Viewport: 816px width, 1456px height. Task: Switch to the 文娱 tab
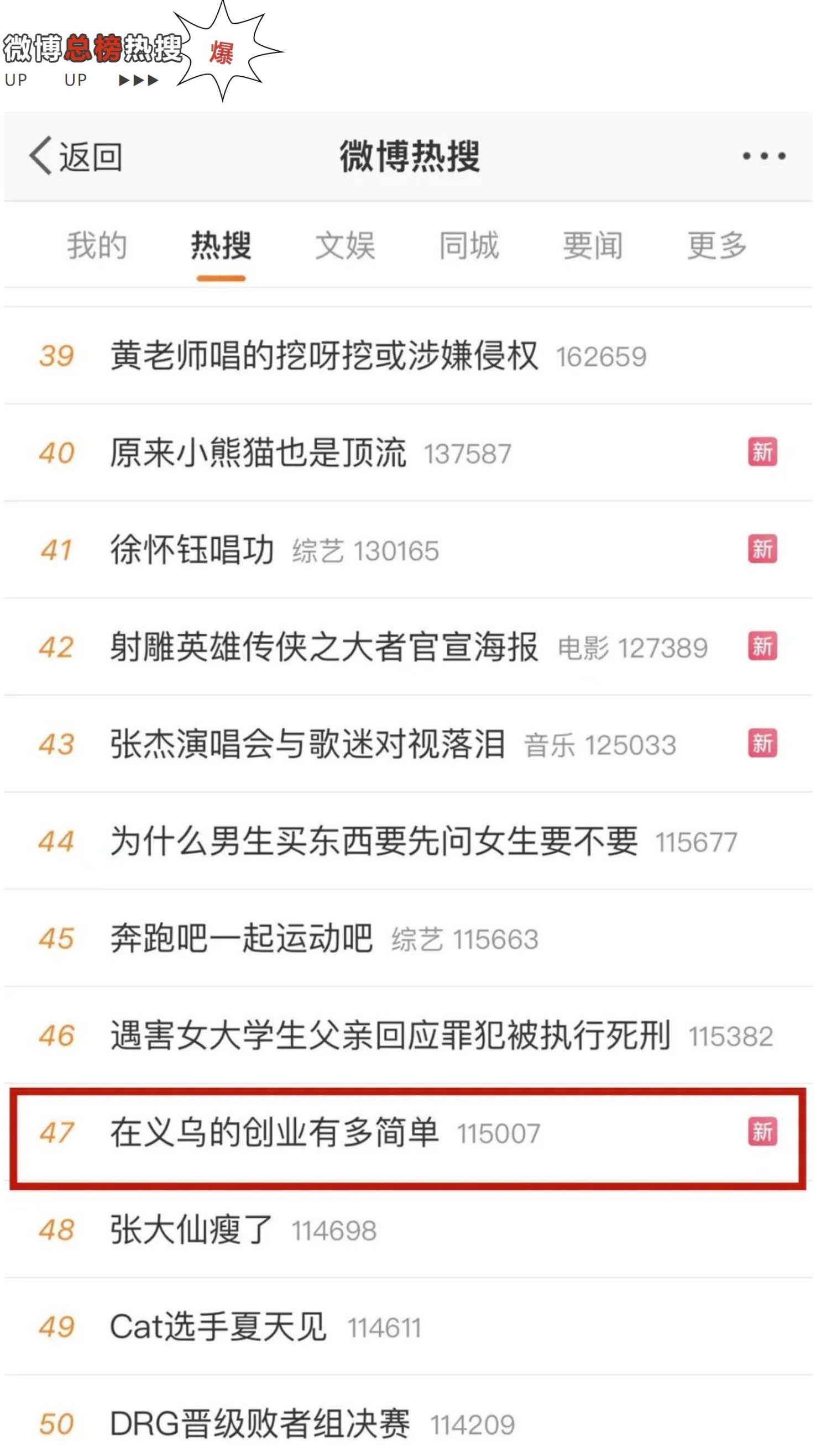345,246
